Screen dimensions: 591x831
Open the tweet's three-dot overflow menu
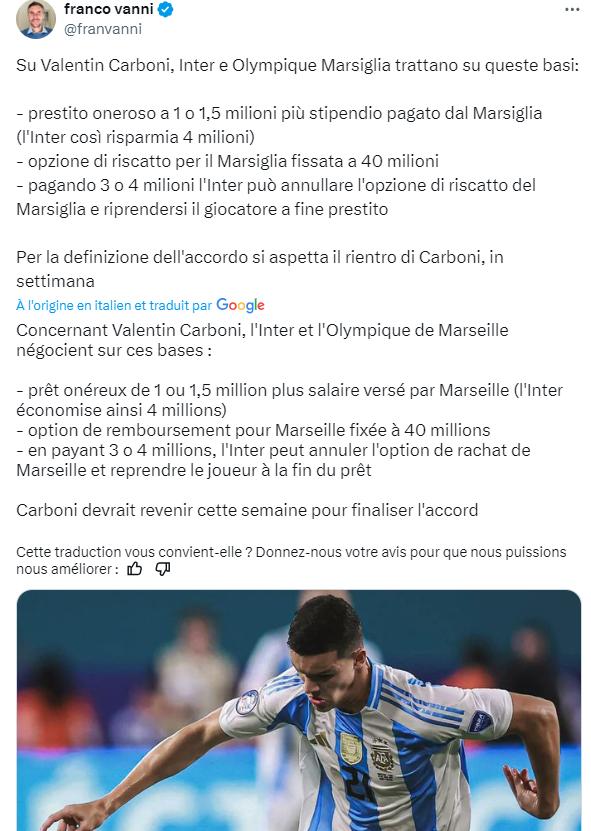[x=572, y=10]
